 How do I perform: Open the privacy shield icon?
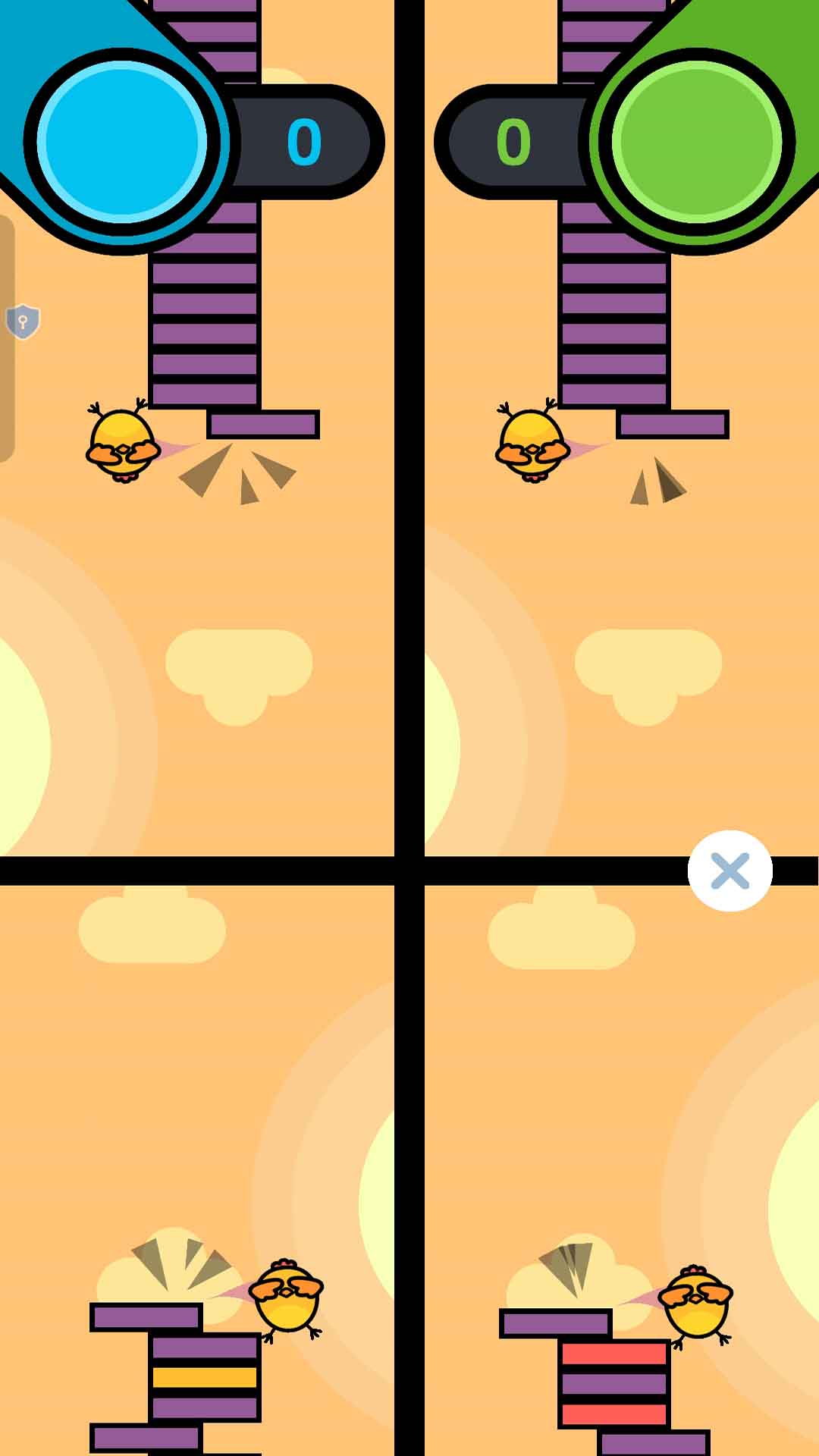coord(23,322)
